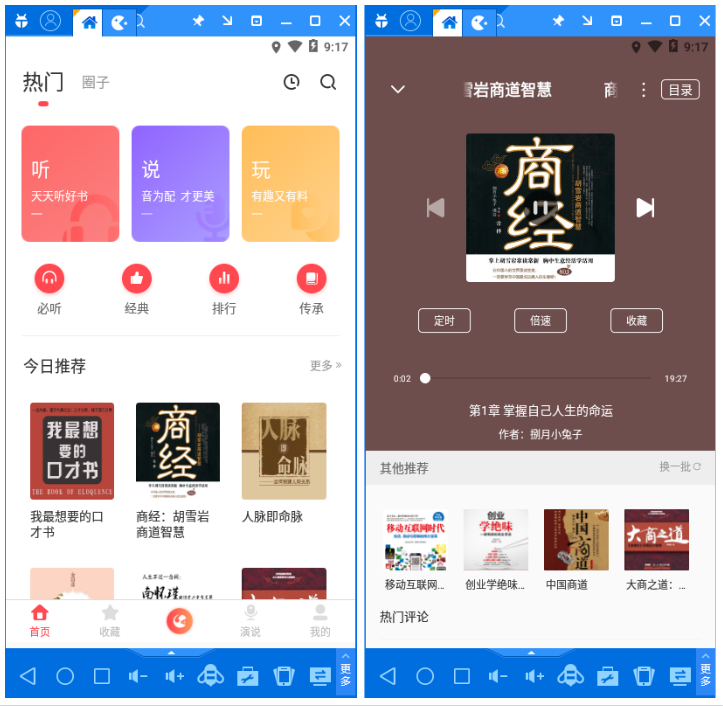Viewport: 723px width, 706px height.
Task: Tap 收藏 to favorite this audiobook
Action: tap(636, 321)
